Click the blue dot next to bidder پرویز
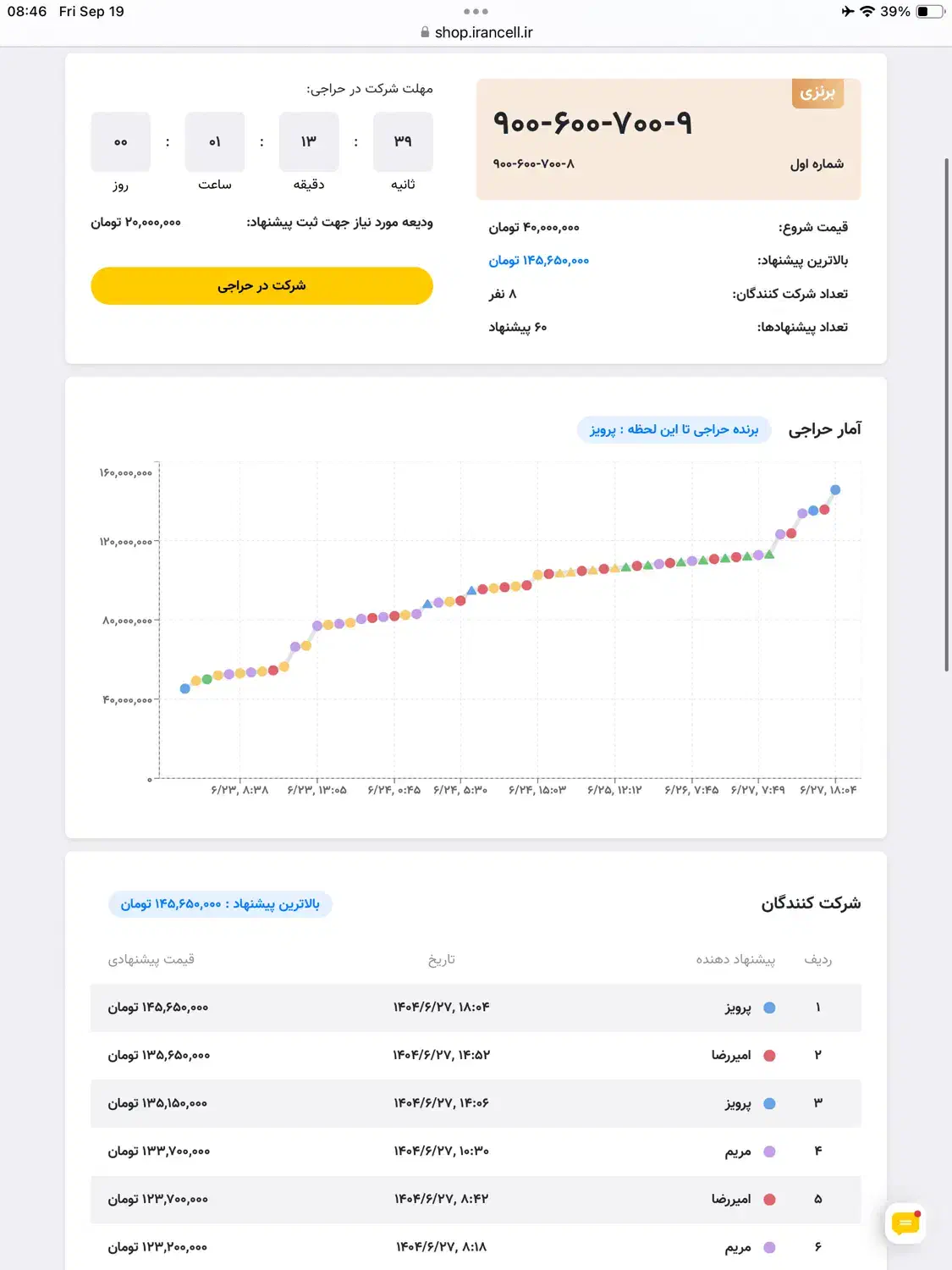This screenshot has height=1270, width=952. coord(769,1008)
